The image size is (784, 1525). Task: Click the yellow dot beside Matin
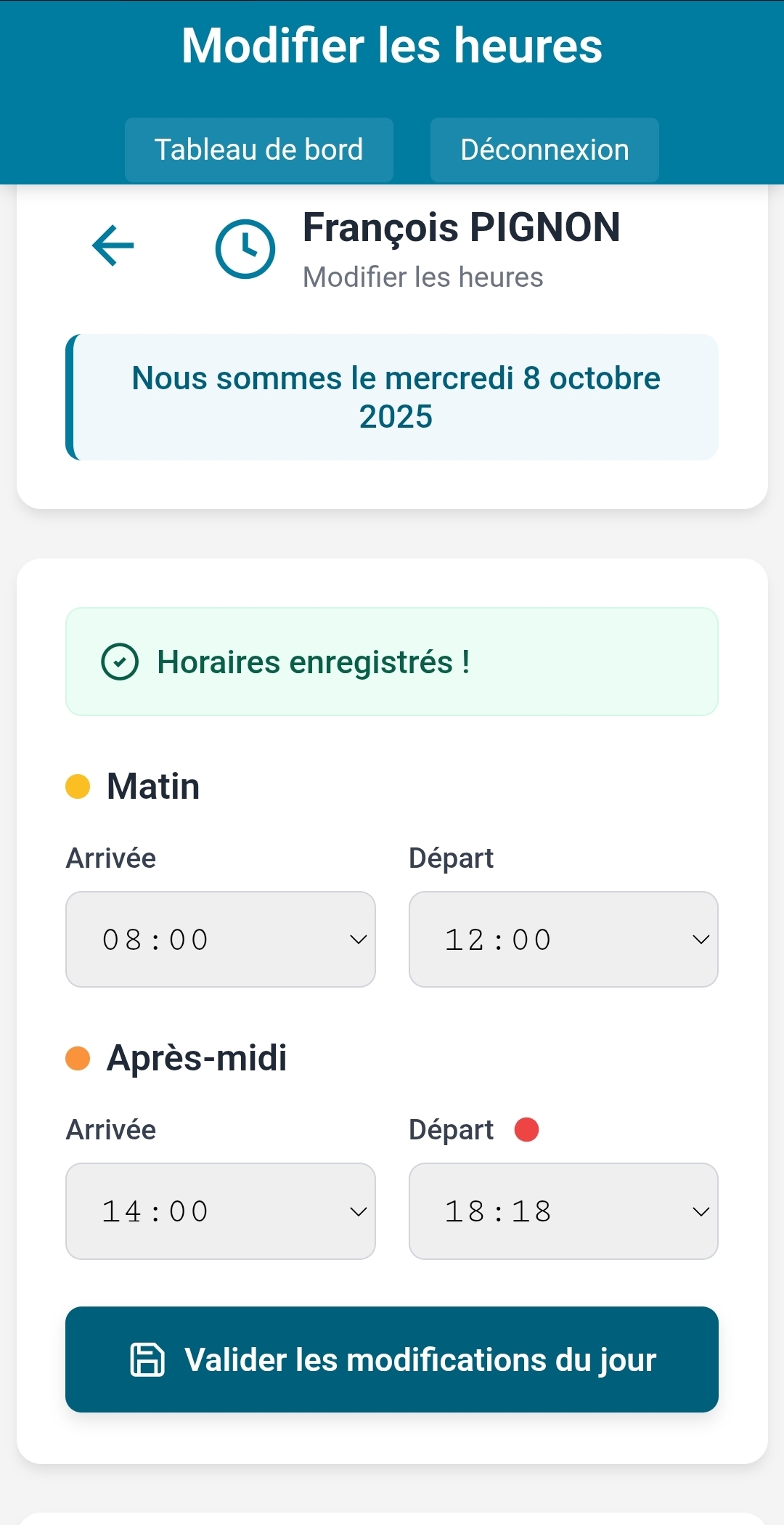pyautogui.click(x=78, y=784)
